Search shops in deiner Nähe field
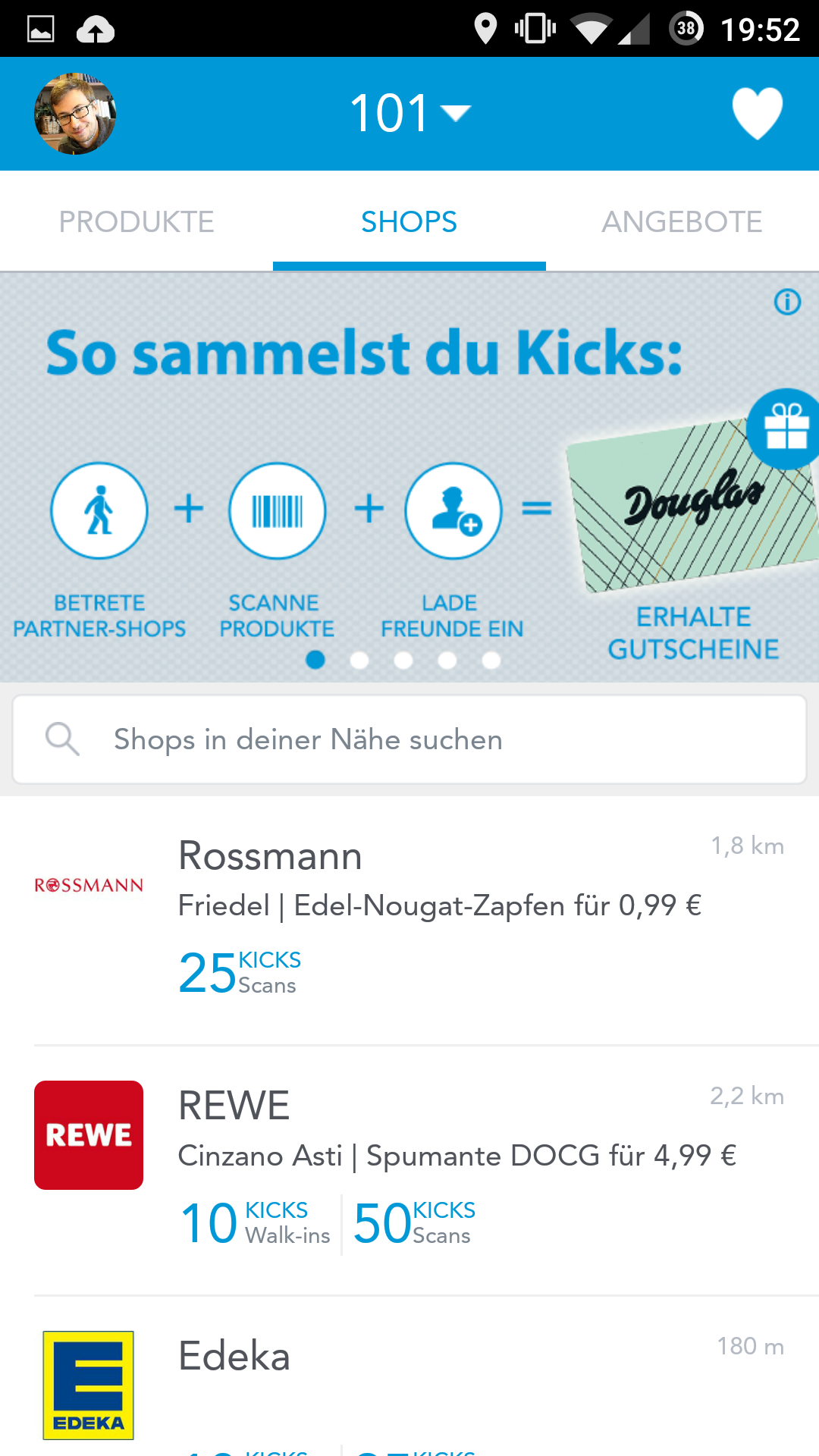The width and height of the screenshot is (819, 1456). click(x=409, y=739)
